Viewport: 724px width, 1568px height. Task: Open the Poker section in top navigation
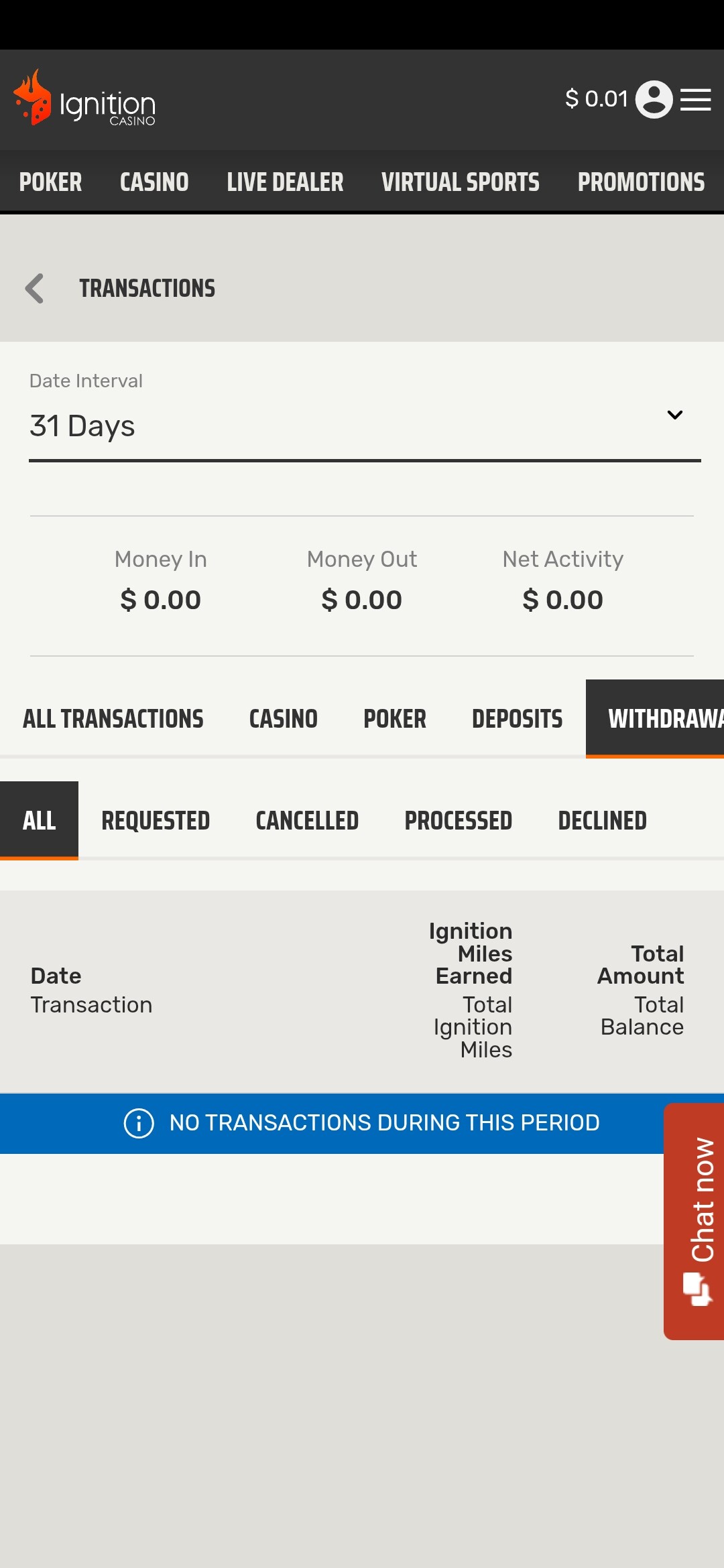[50, 182]
